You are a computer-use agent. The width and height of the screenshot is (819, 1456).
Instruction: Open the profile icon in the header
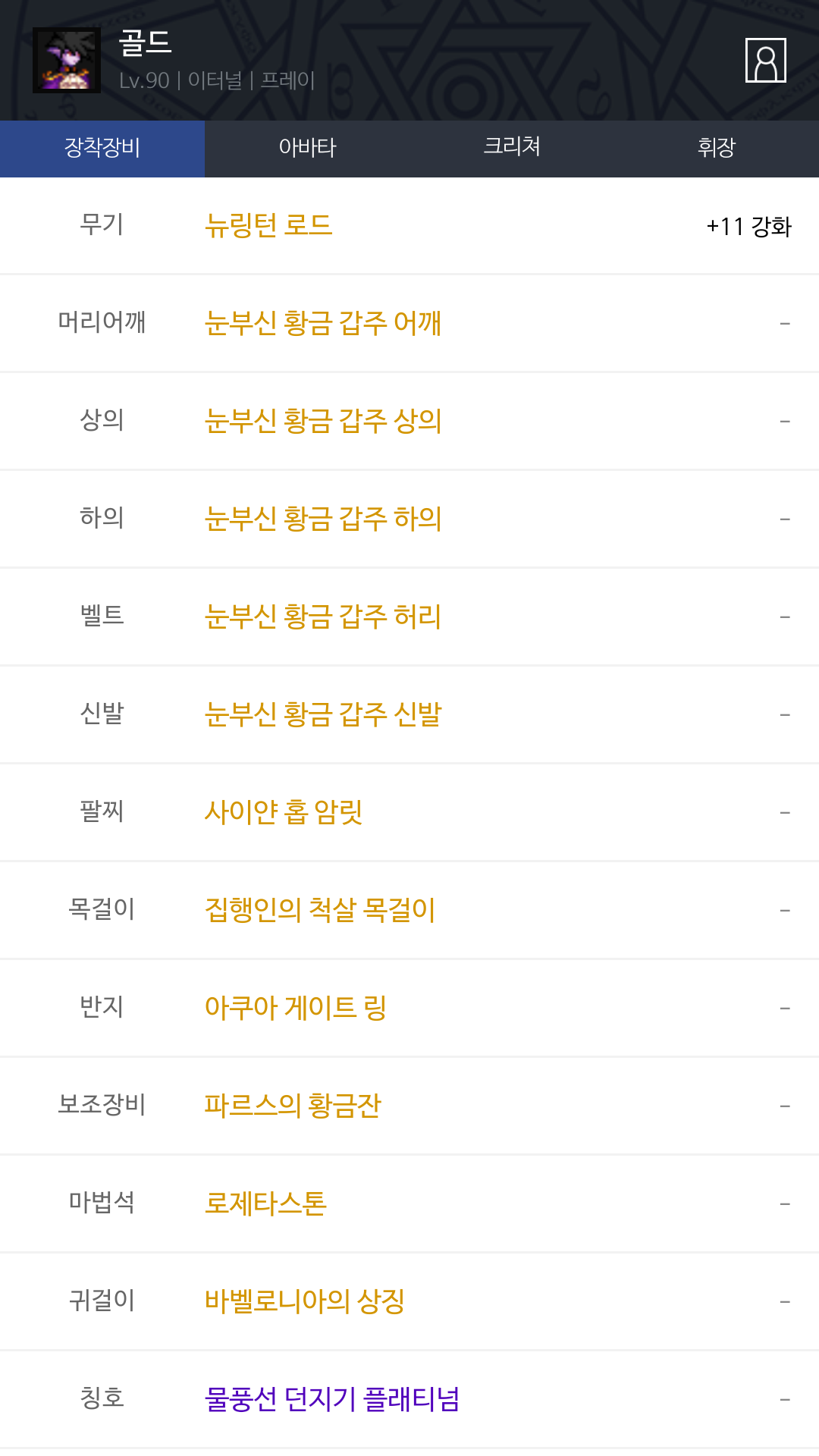pyautogui.click(x=765, y=60)
